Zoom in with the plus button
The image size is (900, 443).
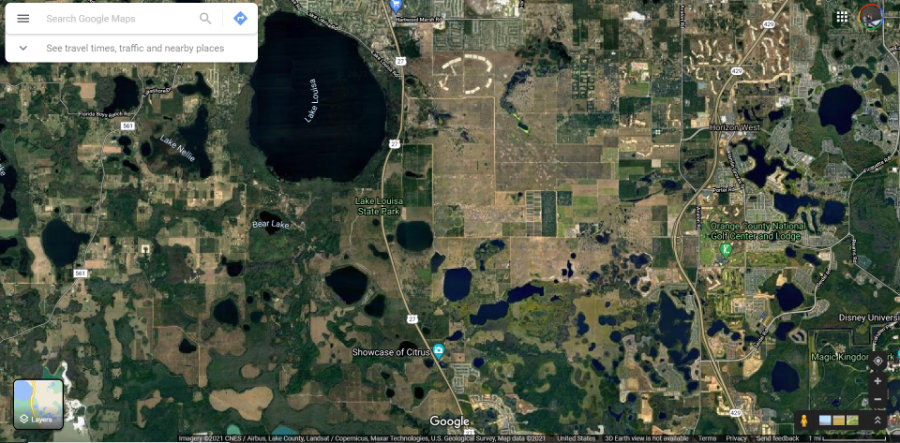coord(878,381)
